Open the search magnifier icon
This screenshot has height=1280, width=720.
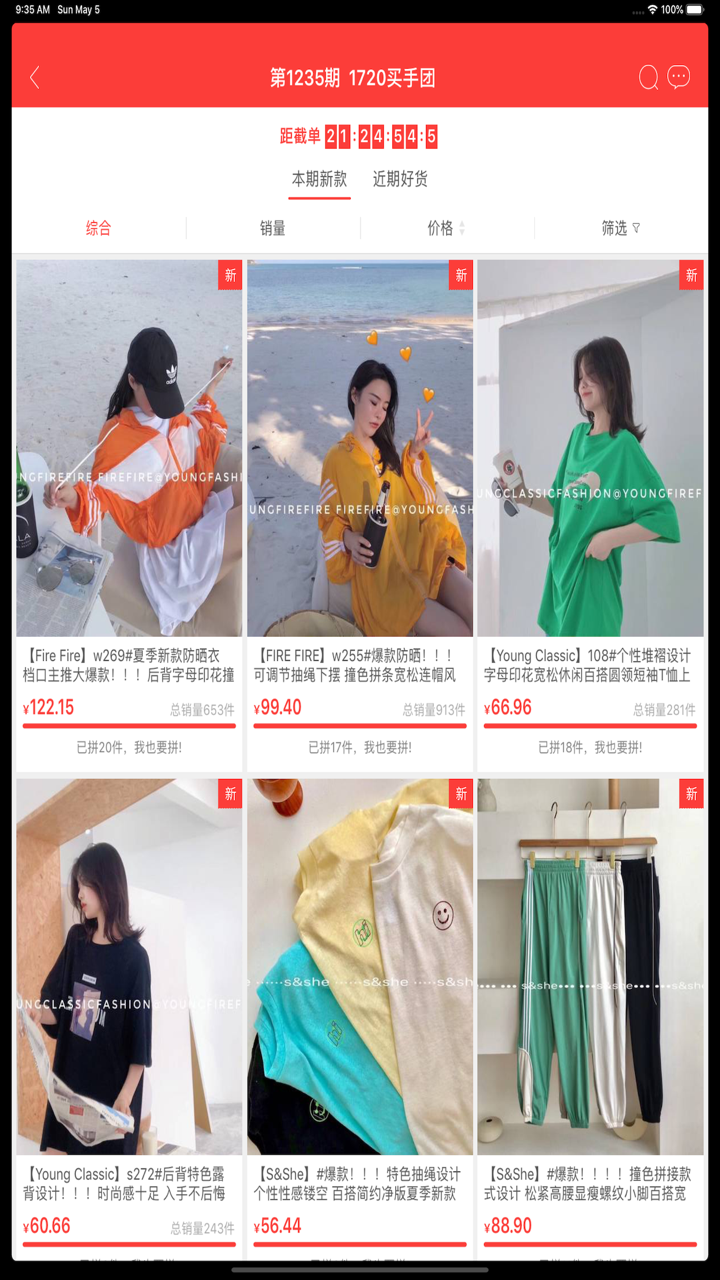(x=647, y=77)
